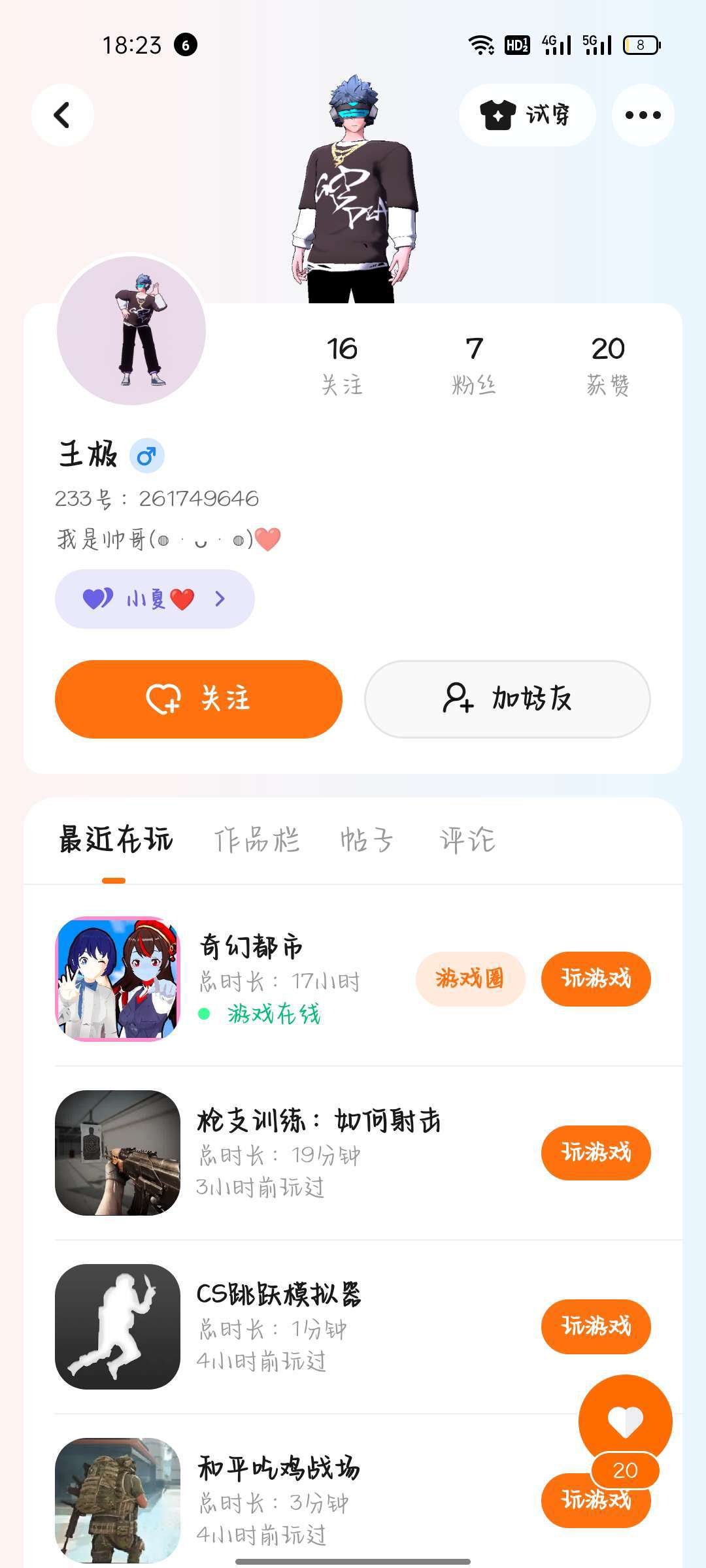Screen dimensions: 706x1568
Task: Open the 枪支训练 game thumbnail
Action: click(118, 1152)
